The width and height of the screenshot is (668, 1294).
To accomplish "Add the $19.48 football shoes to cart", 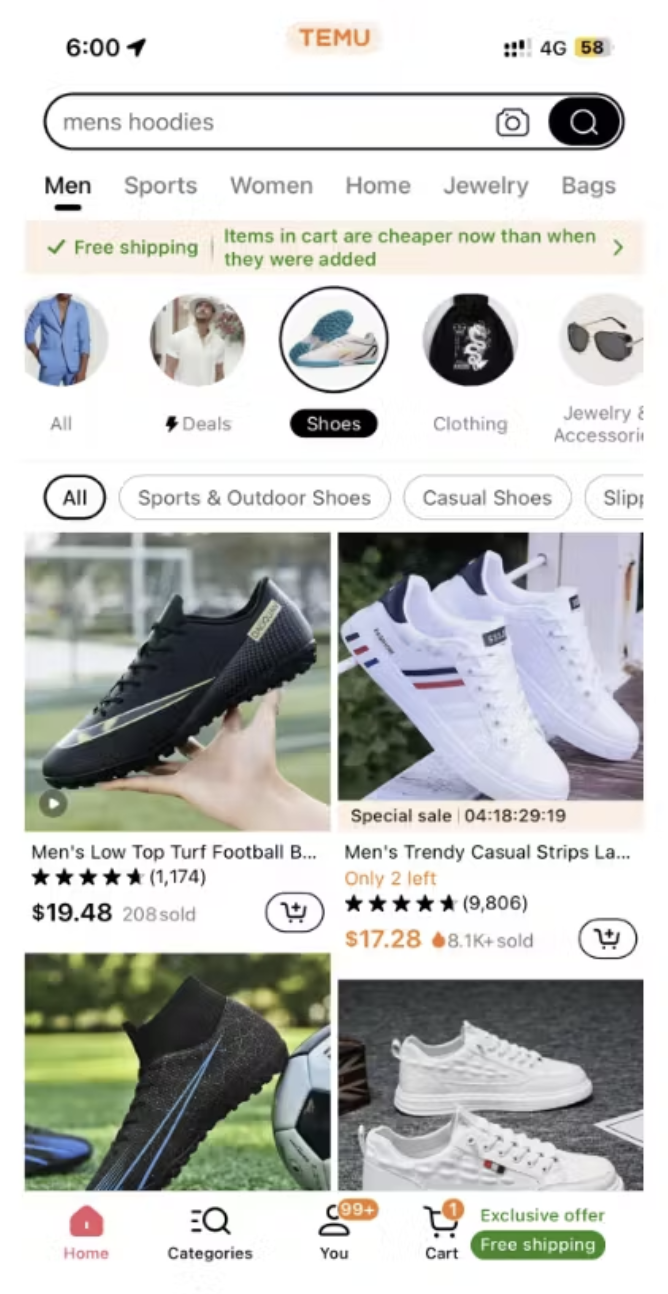I will click(x=294, y=912).
